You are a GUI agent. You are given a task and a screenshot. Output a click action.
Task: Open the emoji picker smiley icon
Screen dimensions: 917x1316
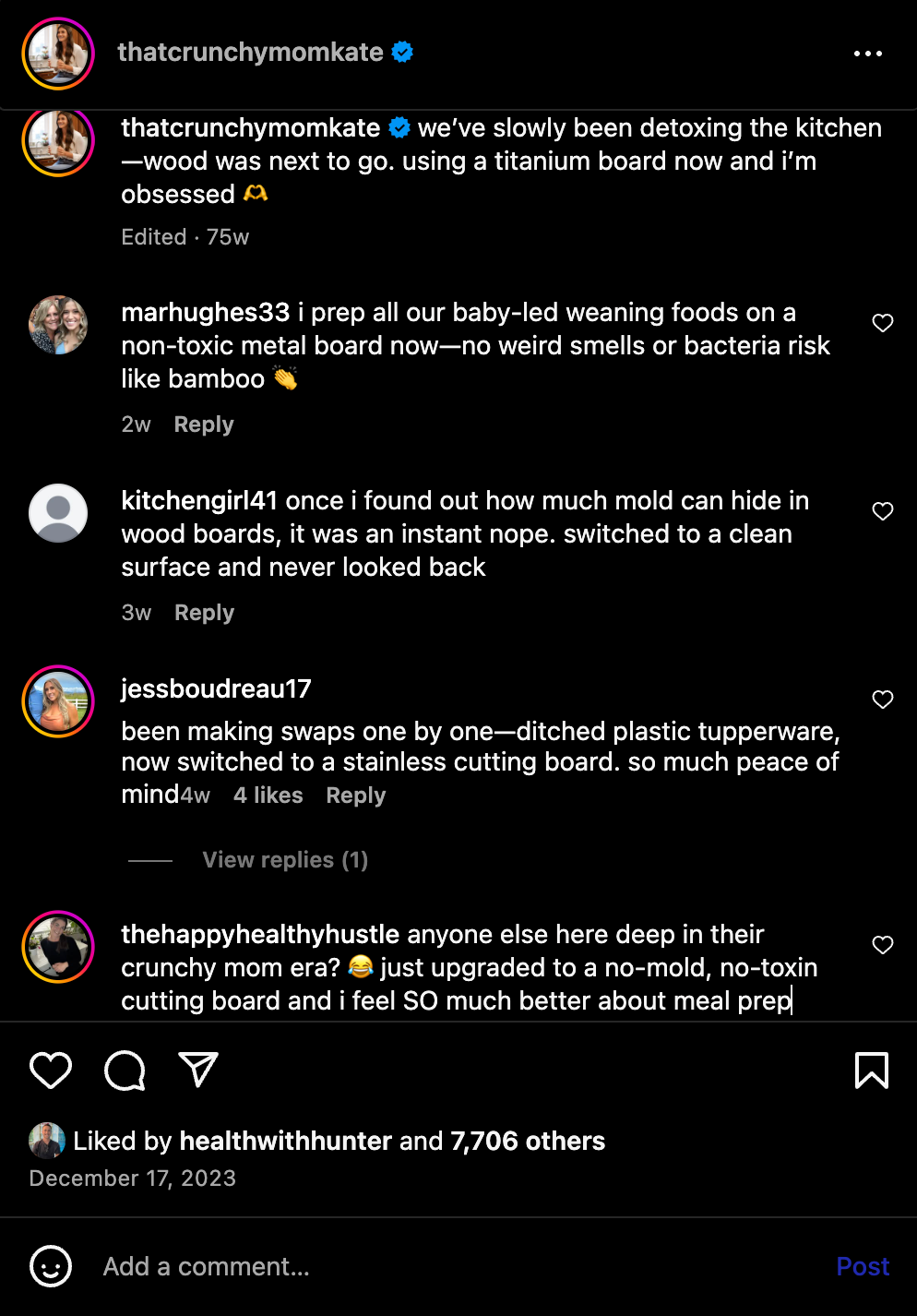(51, 1266)
